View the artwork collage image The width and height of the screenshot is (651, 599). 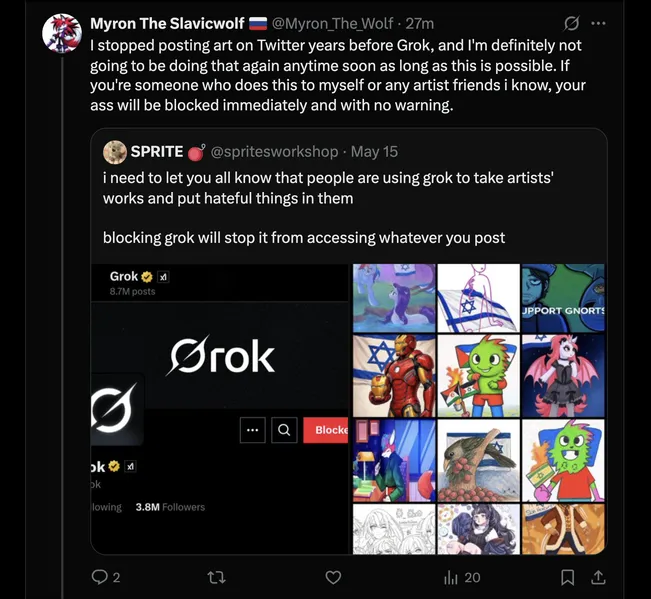tap(479, 408)
